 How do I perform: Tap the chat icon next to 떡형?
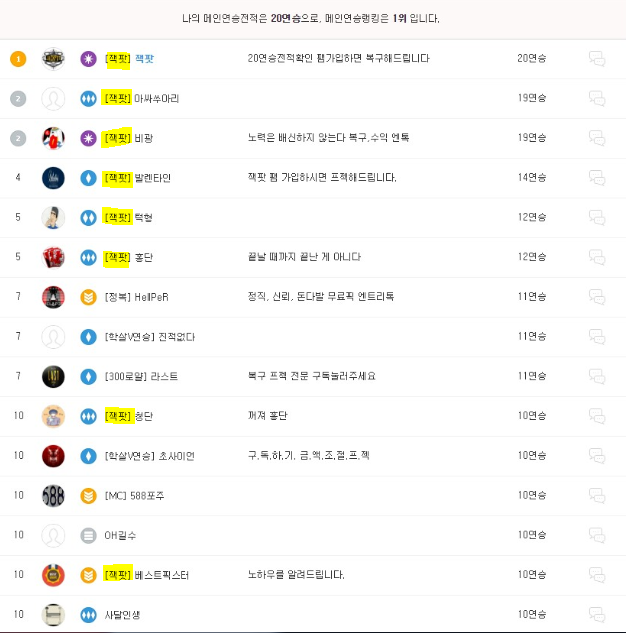pos(597,217)
